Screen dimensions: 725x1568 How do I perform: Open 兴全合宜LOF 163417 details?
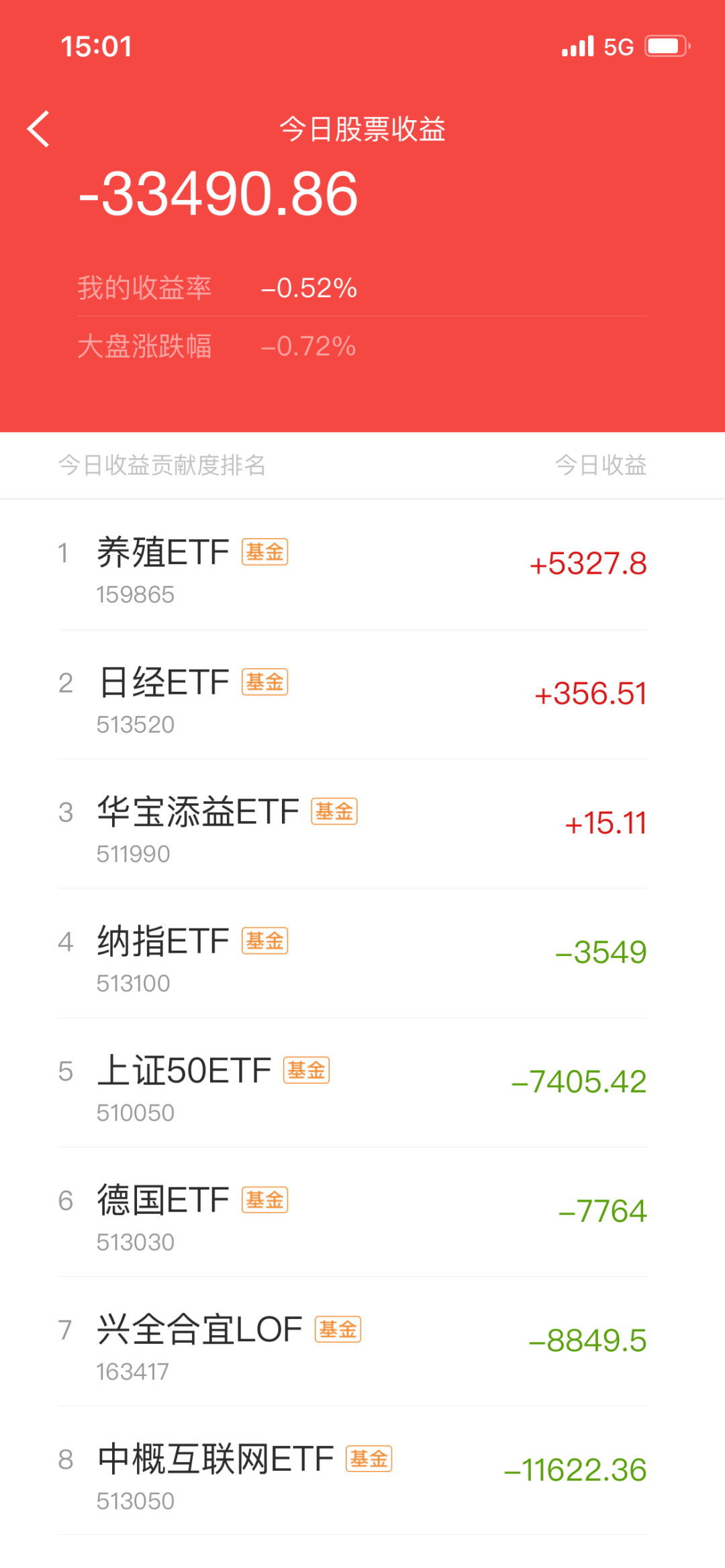(362, 1342)
